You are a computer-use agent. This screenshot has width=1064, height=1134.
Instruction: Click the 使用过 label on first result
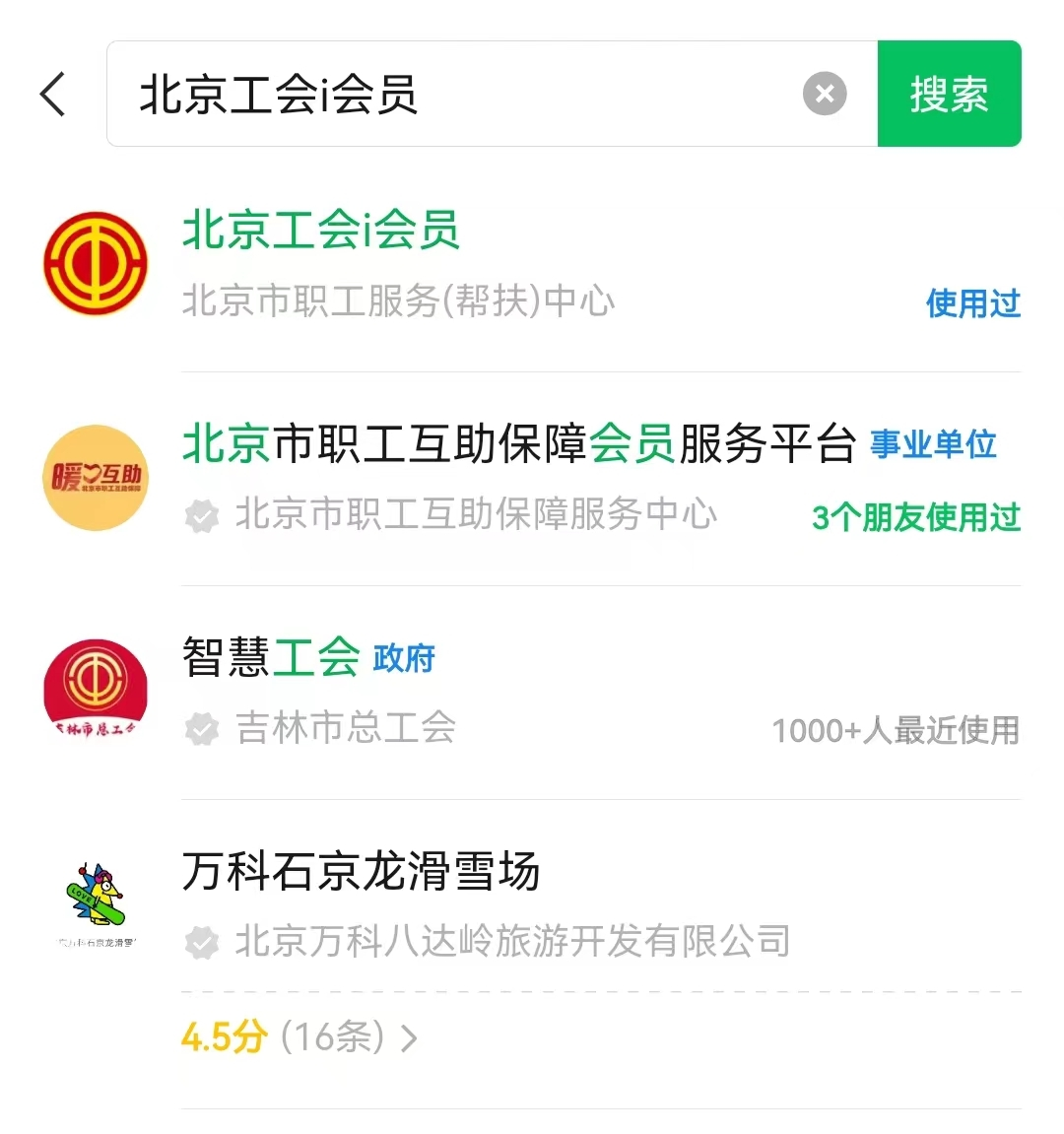click(x=973, y=304)
